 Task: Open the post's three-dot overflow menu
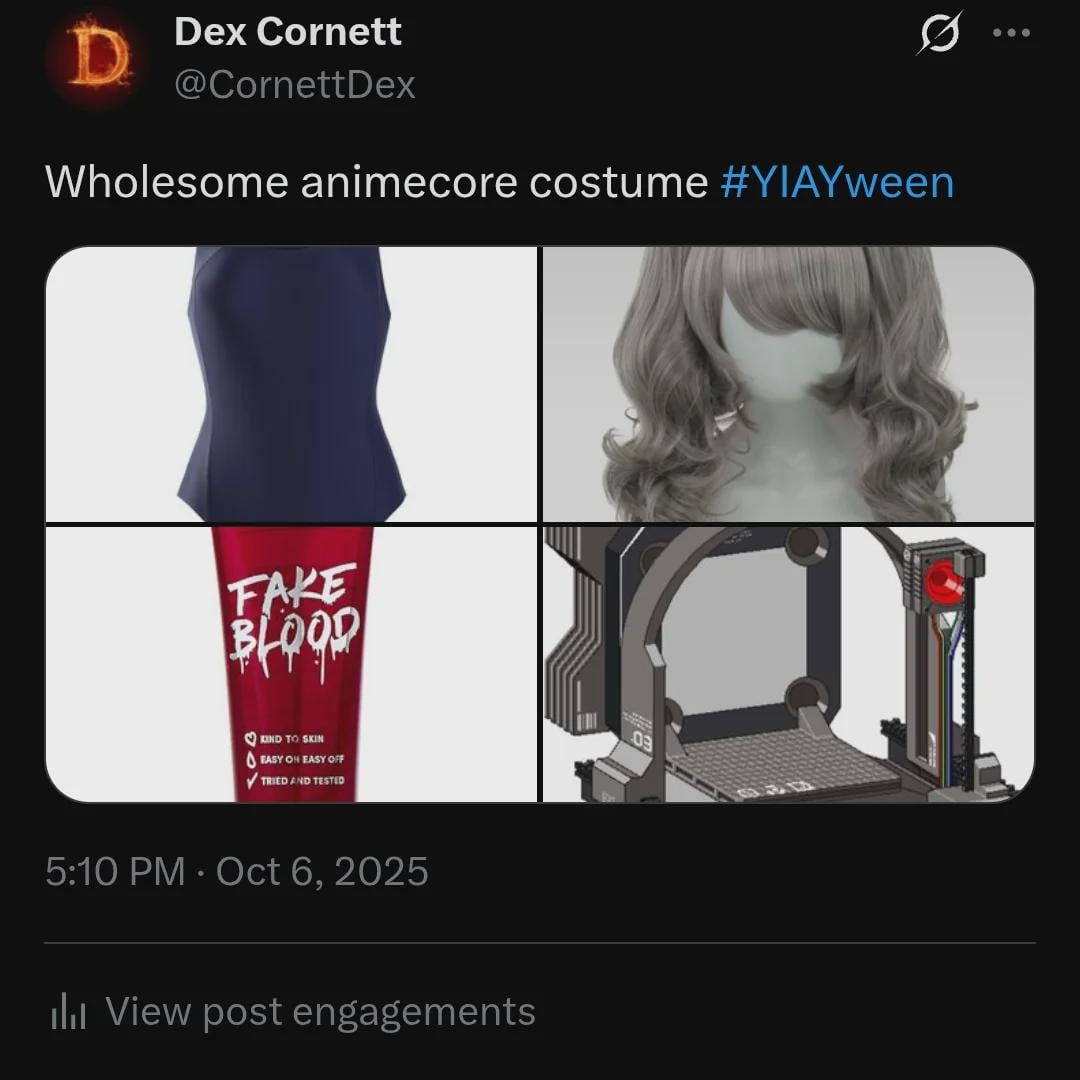(x=1010, y=33)
